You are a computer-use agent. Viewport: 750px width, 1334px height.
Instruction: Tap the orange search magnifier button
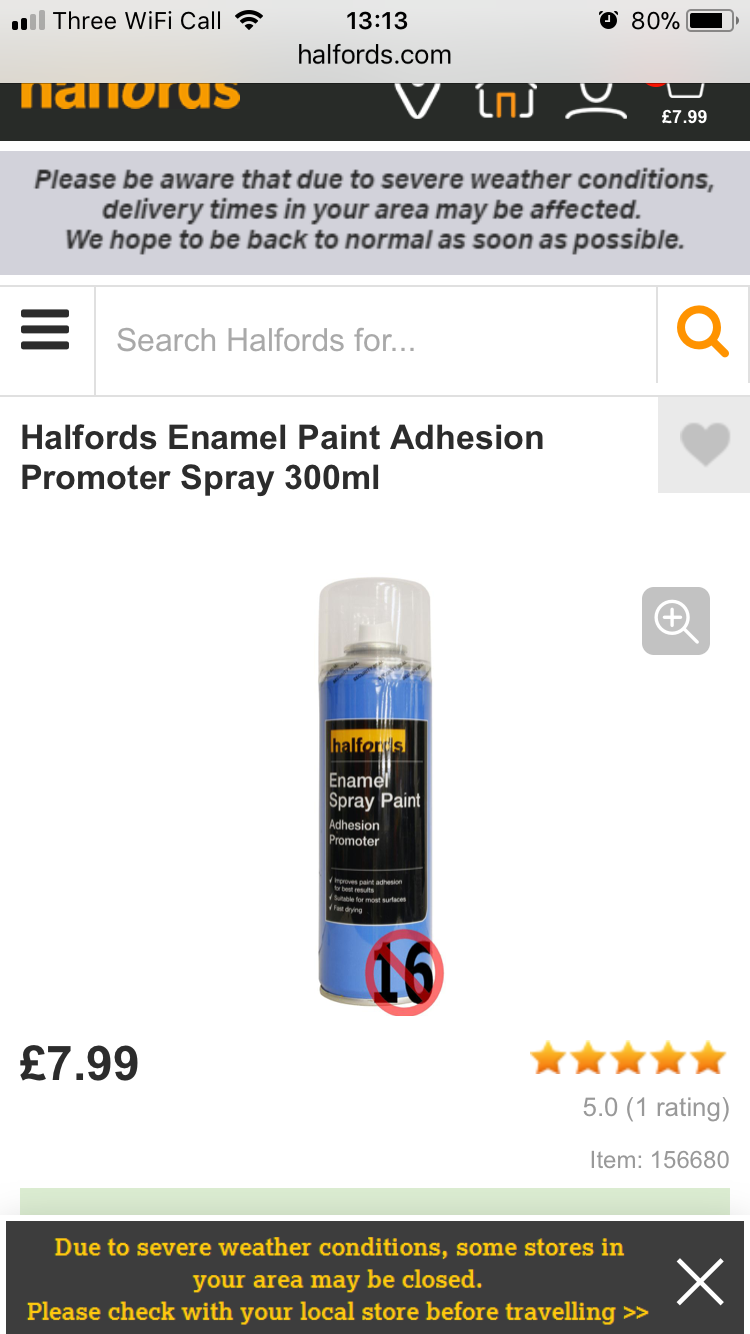(703, 333)
